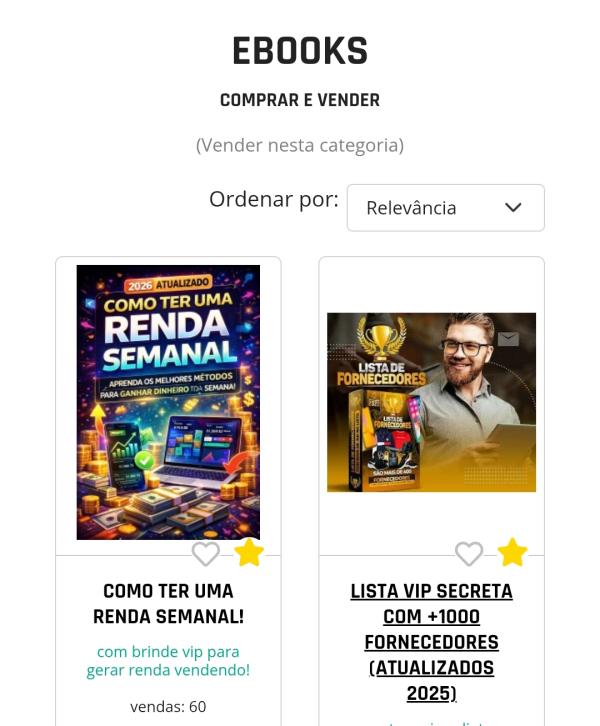
Task: Tap the star on Como Ter Uma Renda Semanal
Action: pyautogui.click(x=249, y=553)
